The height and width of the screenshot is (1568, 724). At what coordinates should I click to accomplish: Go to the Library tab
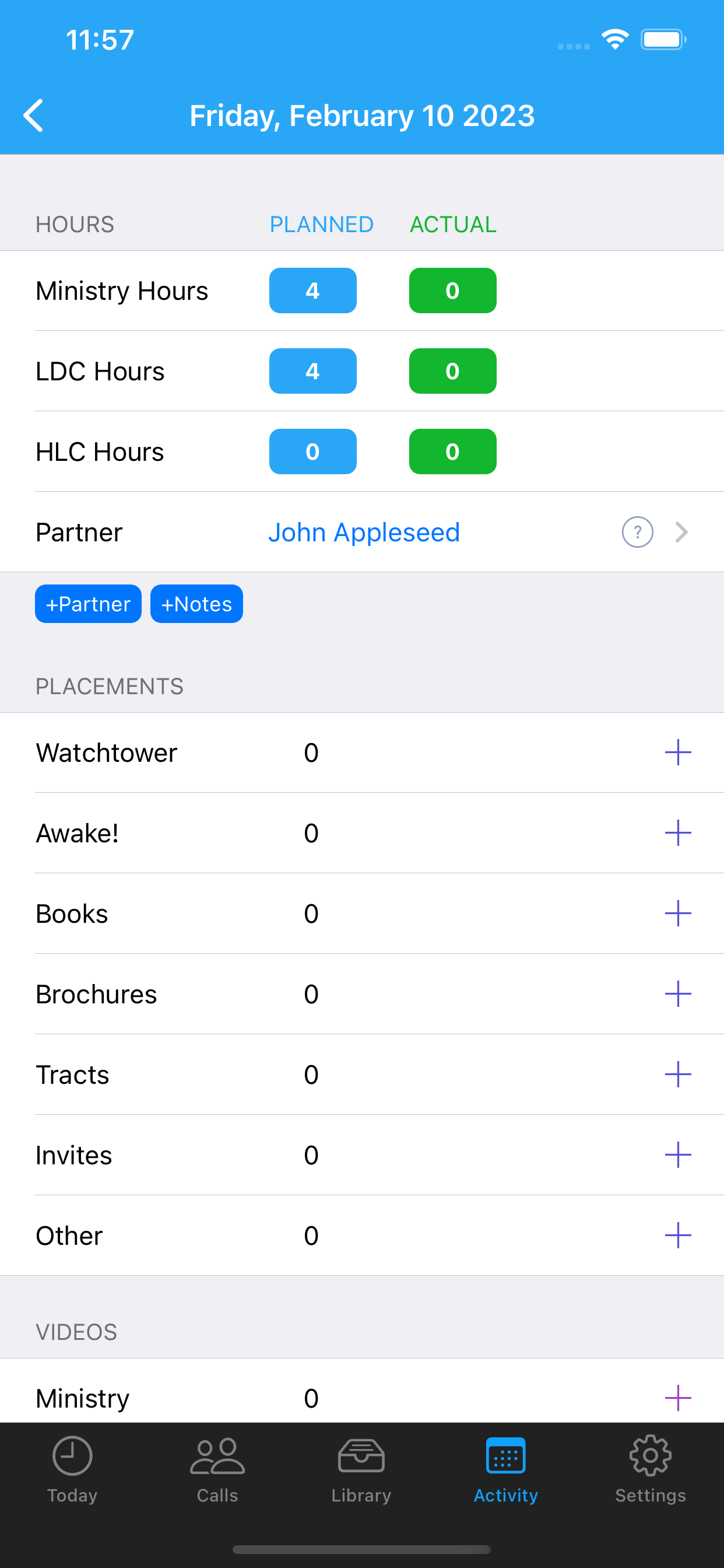click(361, 1469)
